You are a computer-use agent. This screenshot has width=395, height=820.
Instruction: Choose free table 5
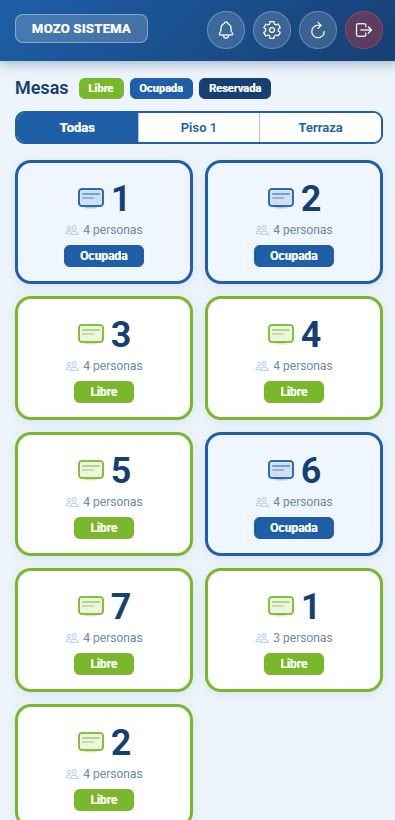click(104, 494)
